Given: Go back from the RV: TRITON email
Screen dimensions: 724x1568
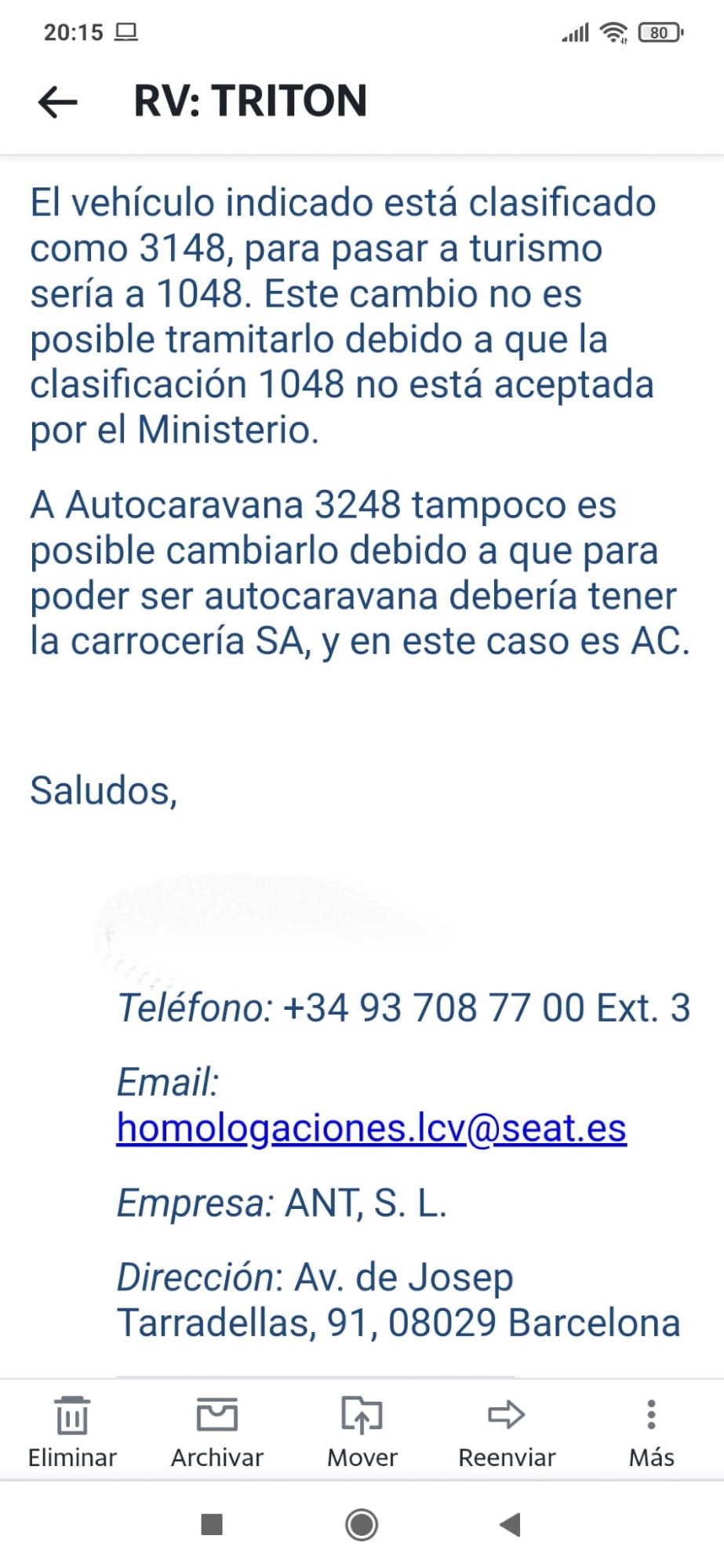Looking at the screenshot, I should pos(58,101).
